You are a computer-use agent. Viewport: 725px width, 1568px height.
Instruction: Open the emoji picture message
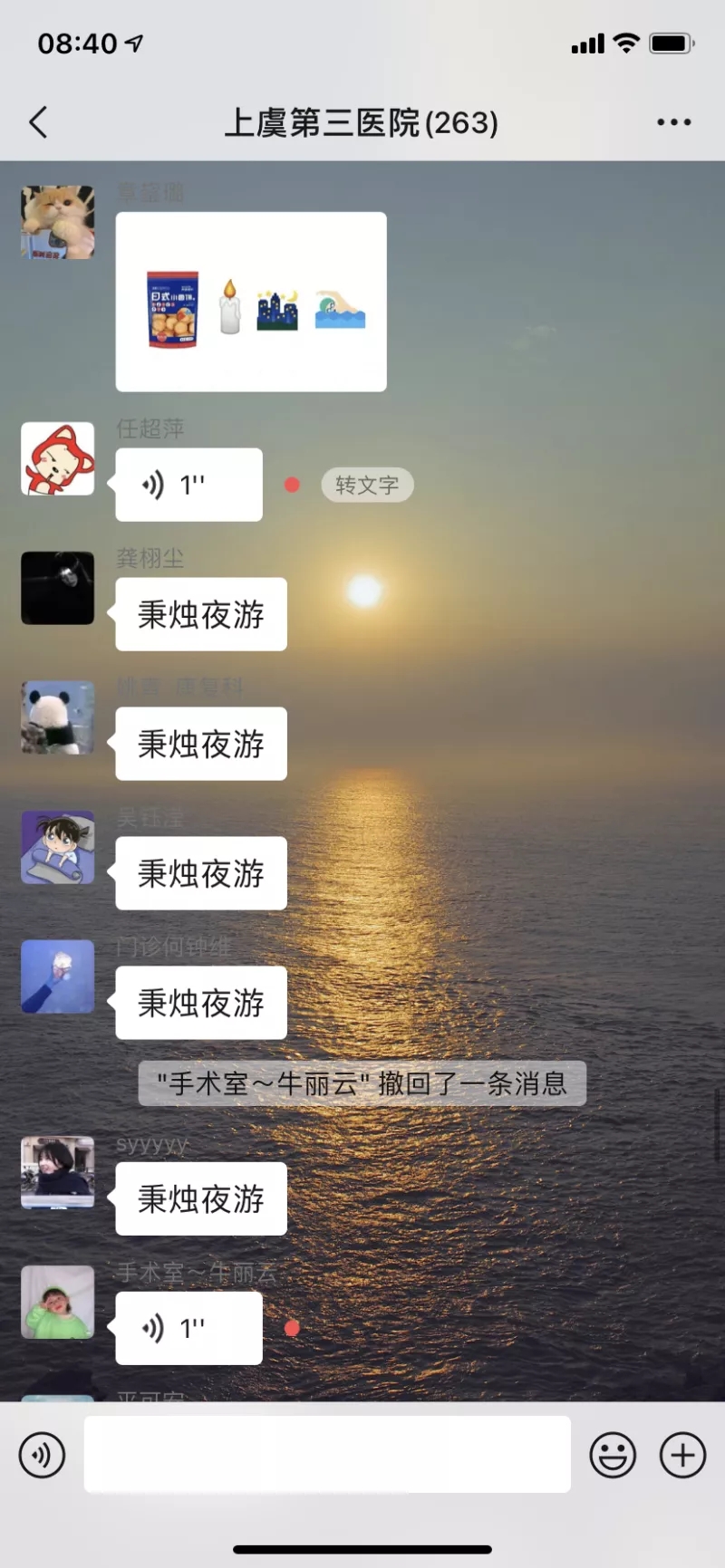click(251, 302)
